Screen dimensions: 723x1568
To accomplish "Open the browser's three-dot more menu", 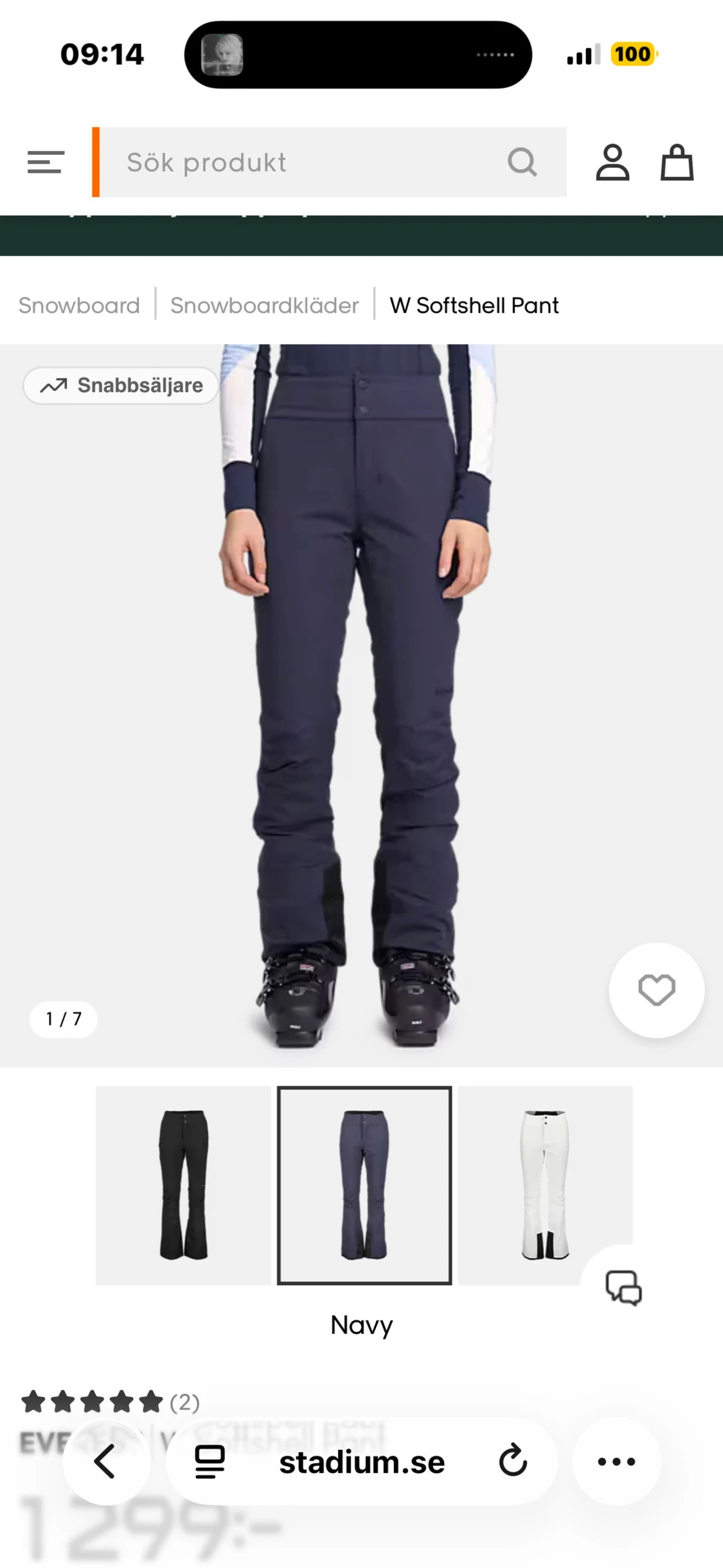I will coord(615,1463).
